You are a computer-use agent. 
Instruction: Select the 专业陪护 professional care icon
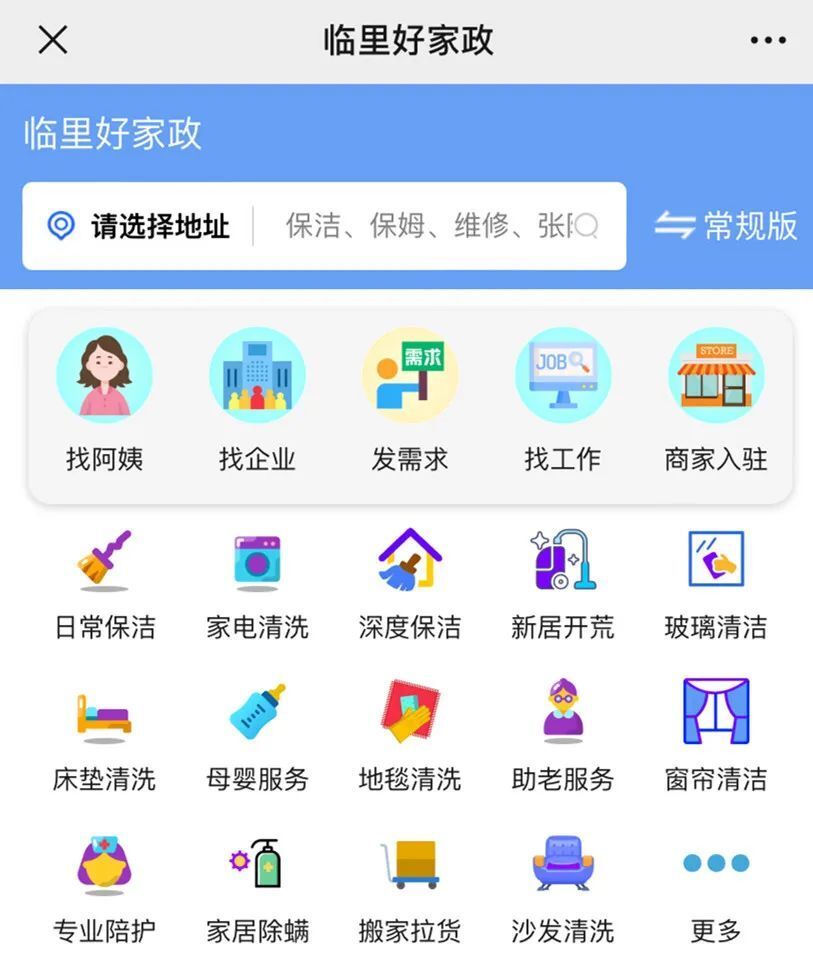(x=104, y=878)
